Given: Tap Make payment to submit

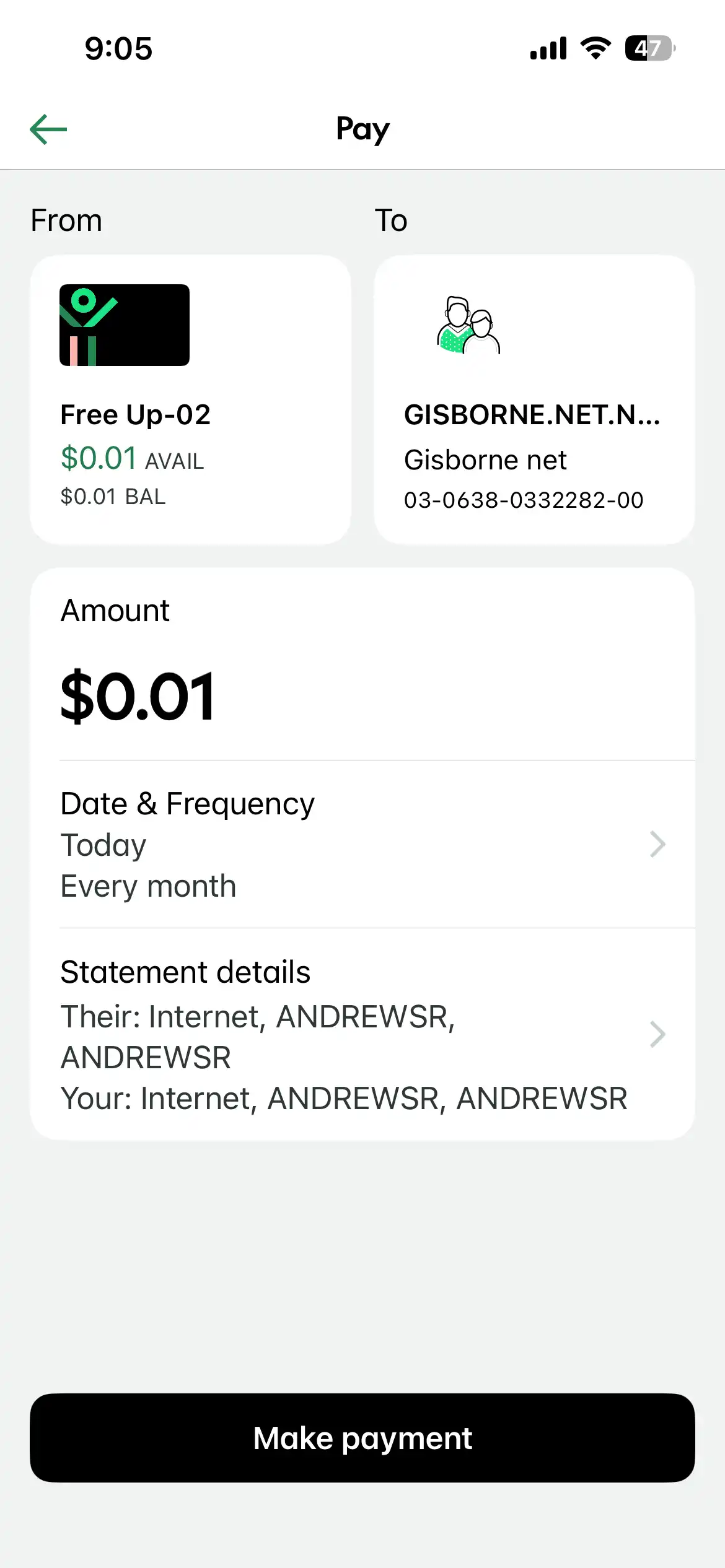Looking at the screenshot, I should tap(362, 1438).
